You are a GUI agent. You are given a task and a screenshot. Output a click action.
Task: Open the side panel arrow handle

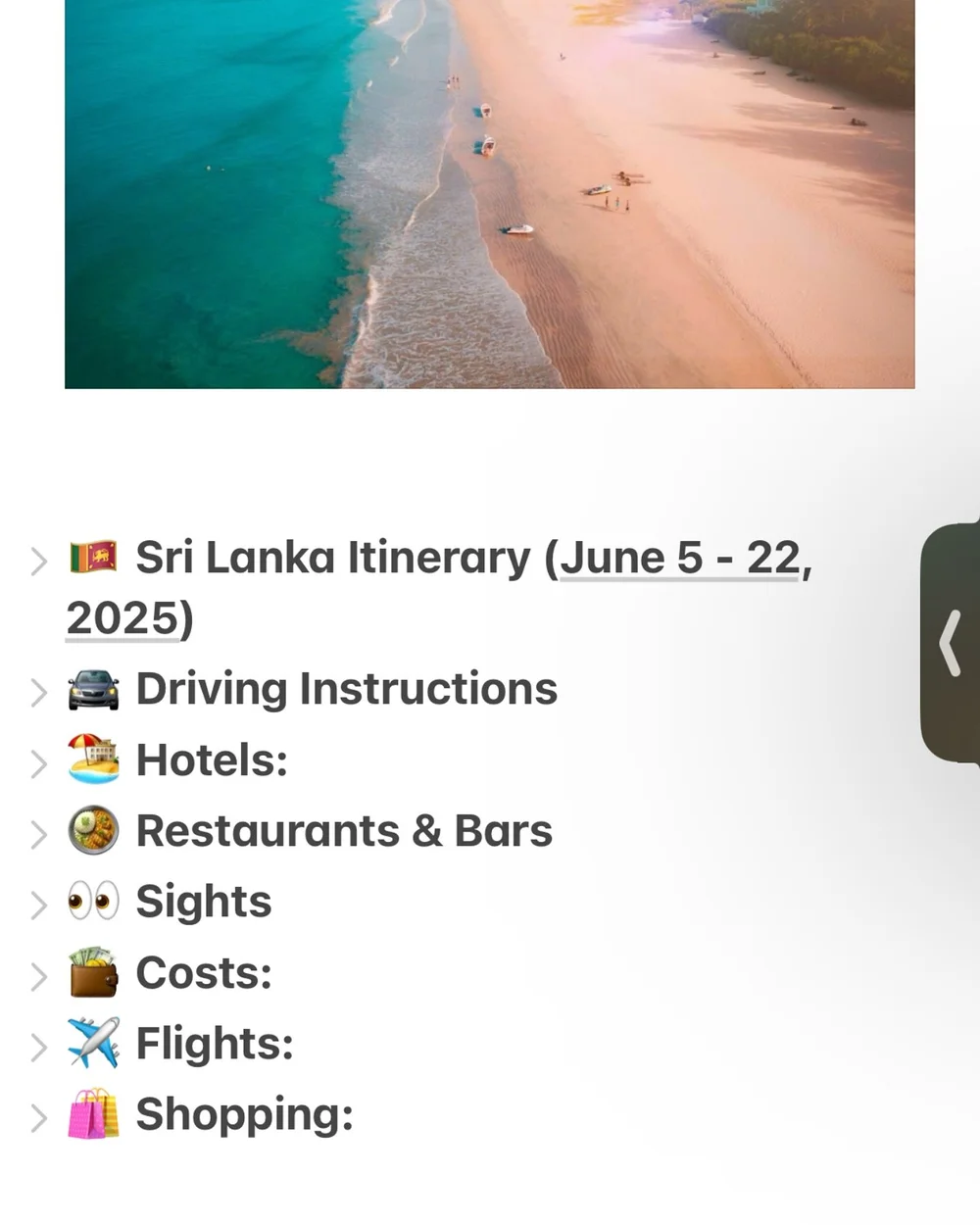coord(950,643)
